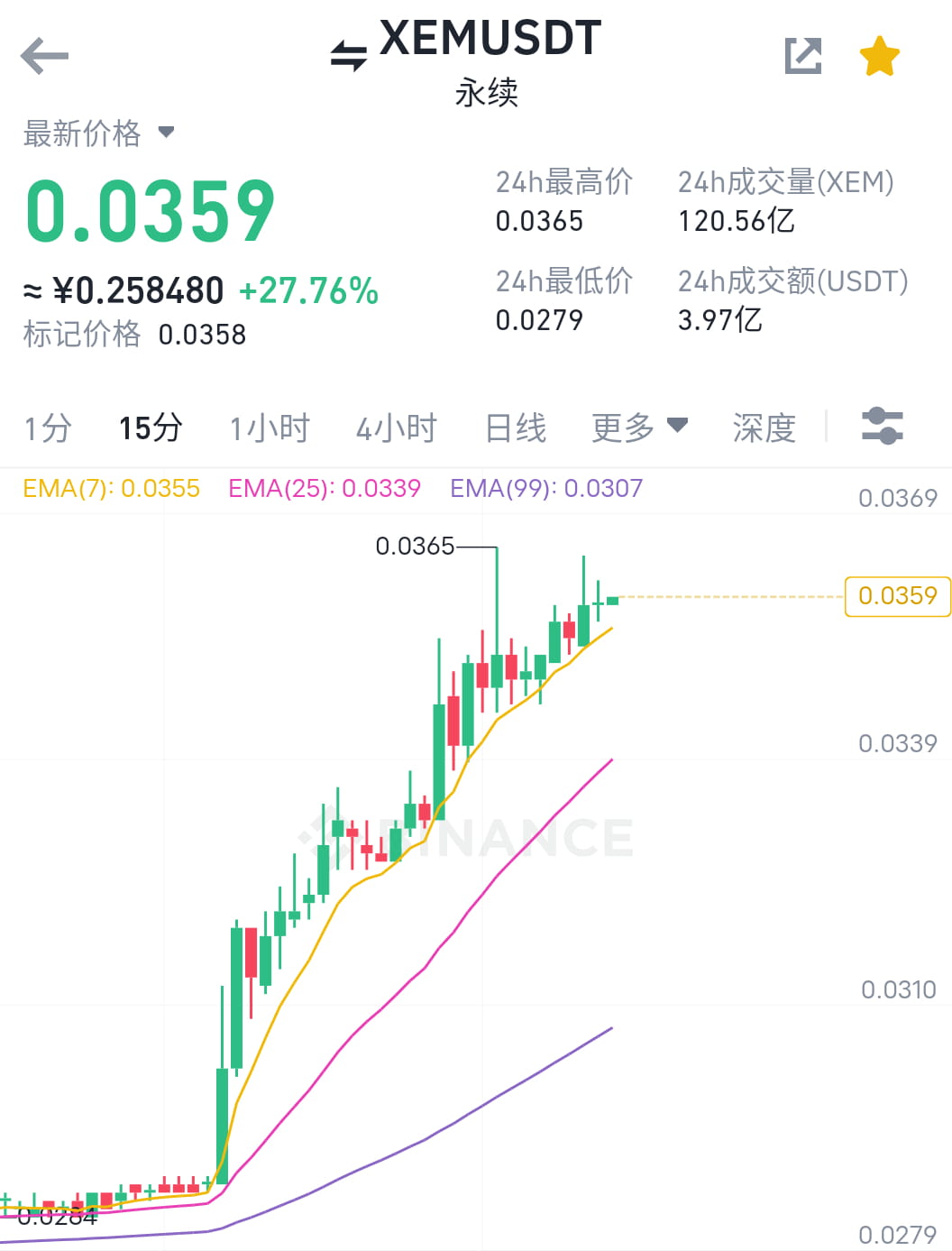Click the 0.0365 high price marker

pos(417,546)
